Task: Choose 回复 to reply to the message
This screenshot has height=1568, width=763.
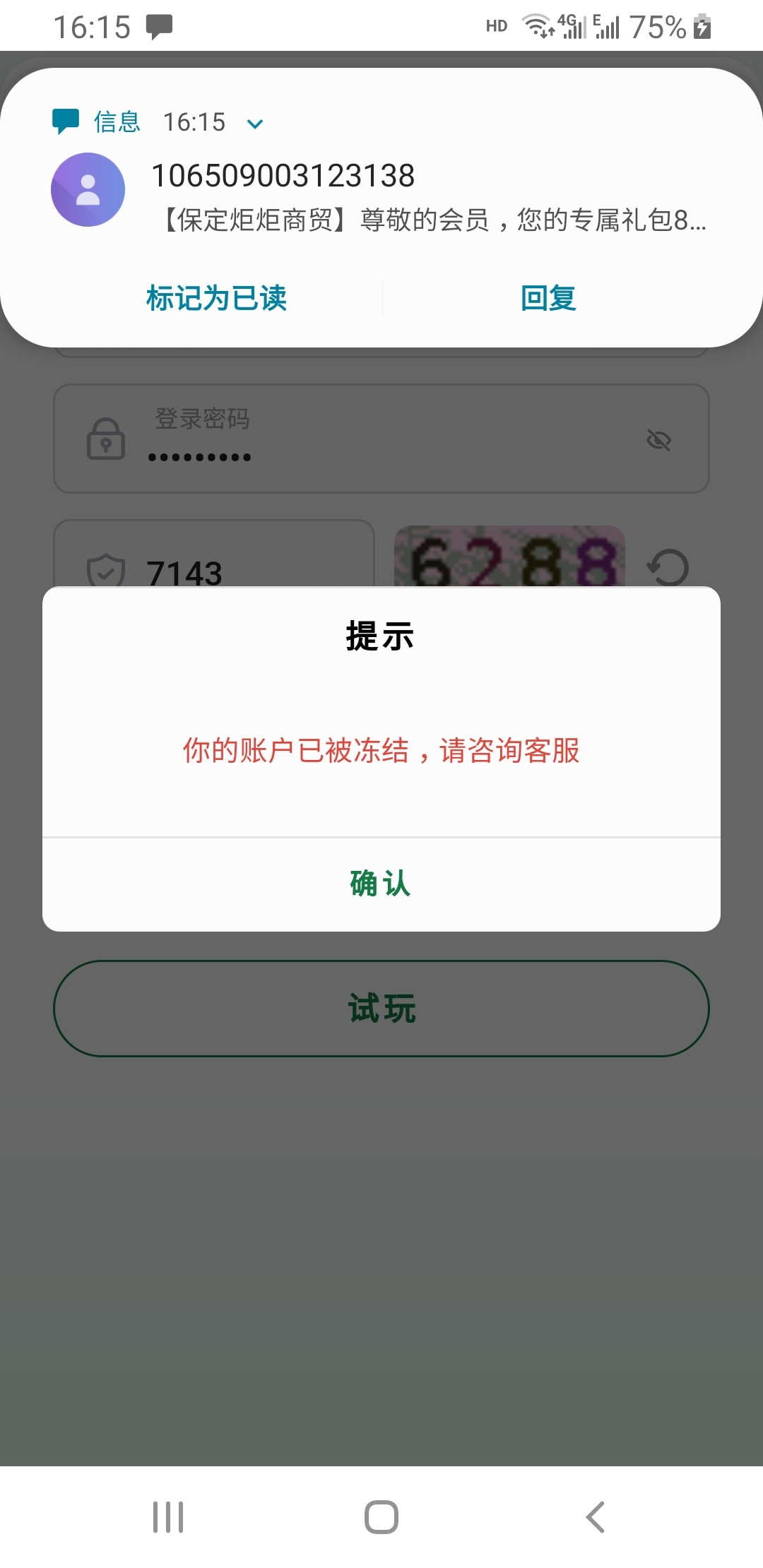Action: [549, 299]
